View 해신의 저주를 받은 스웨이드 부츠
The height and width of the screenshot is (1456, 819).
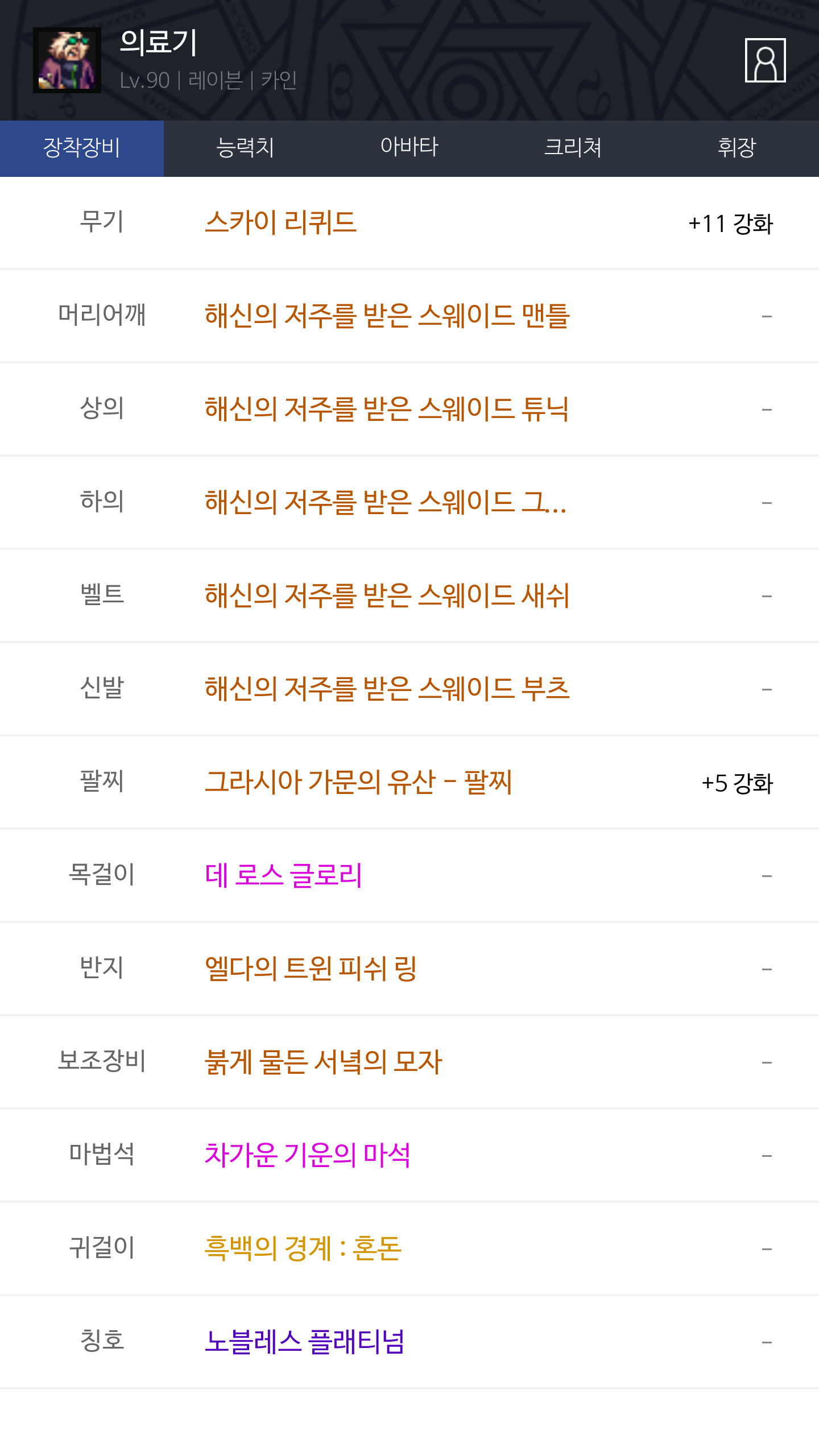click(387, 689)
